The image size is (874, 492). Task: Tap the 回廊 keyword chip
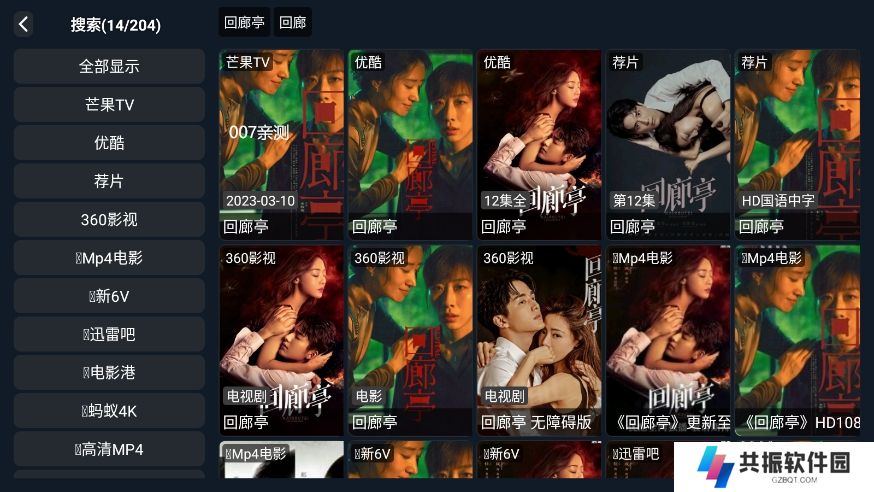click(293, 22)
